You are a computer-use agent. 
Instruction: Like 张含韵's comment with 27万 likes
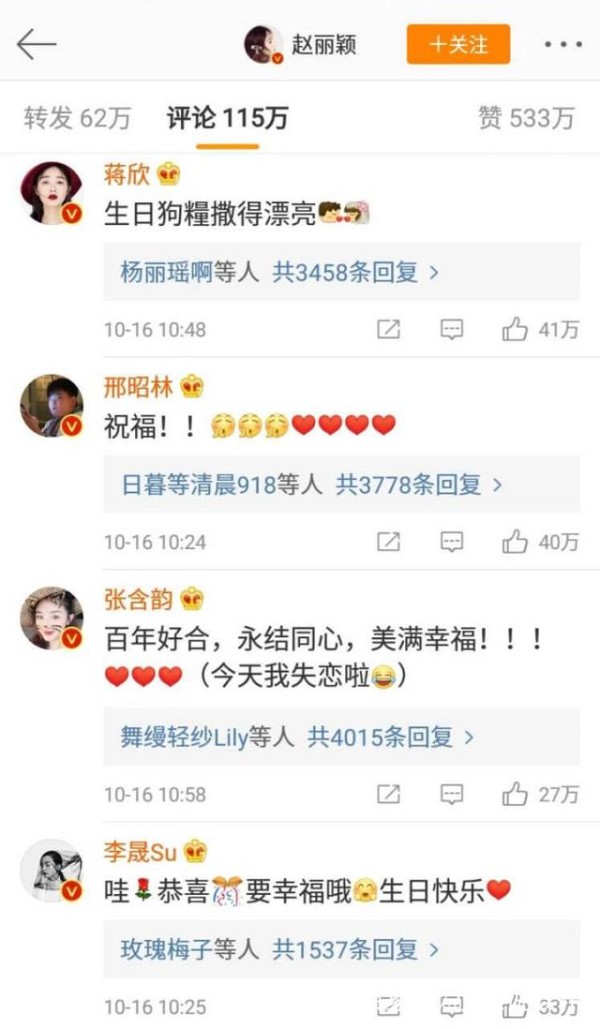[x=540, y=794]
